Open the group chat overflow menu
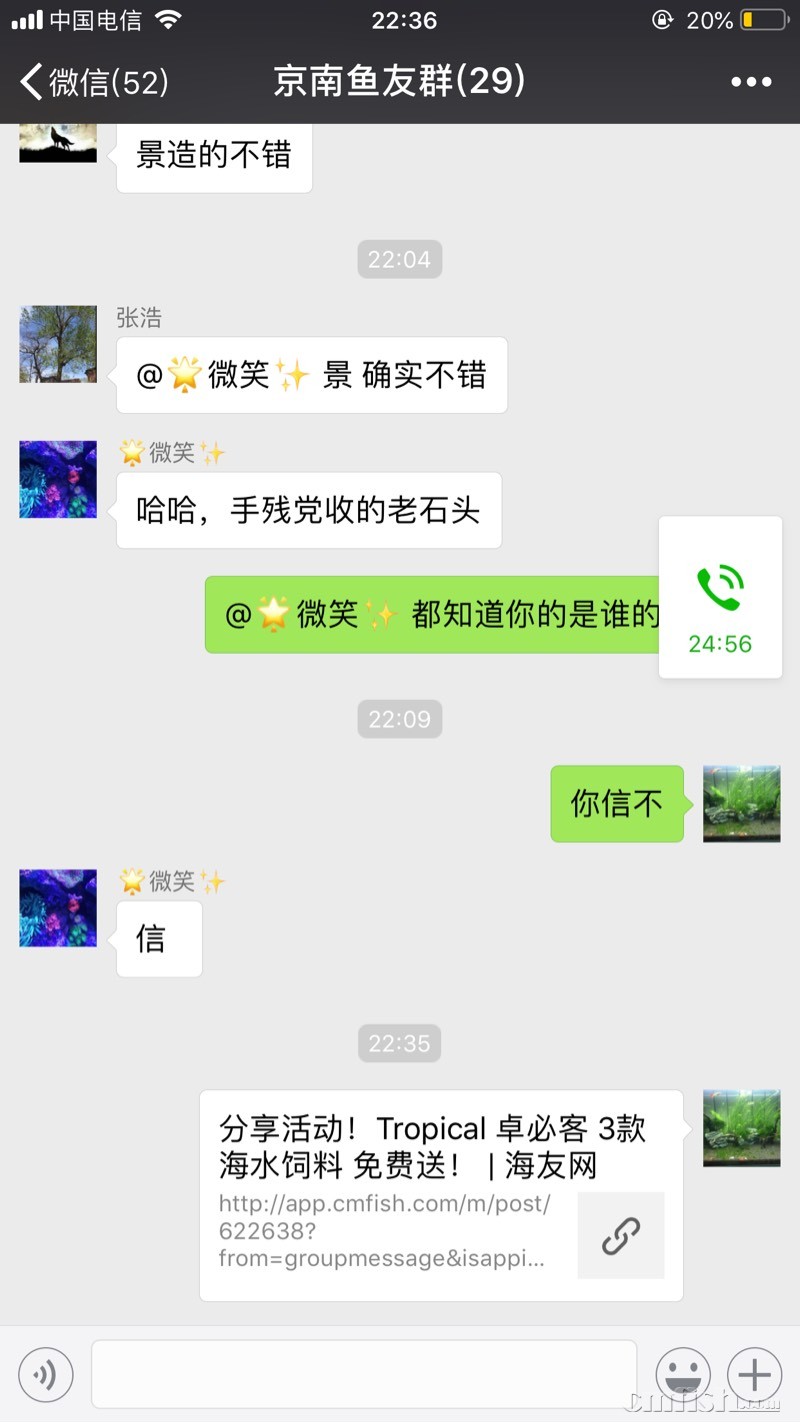 tap(751, 82)
